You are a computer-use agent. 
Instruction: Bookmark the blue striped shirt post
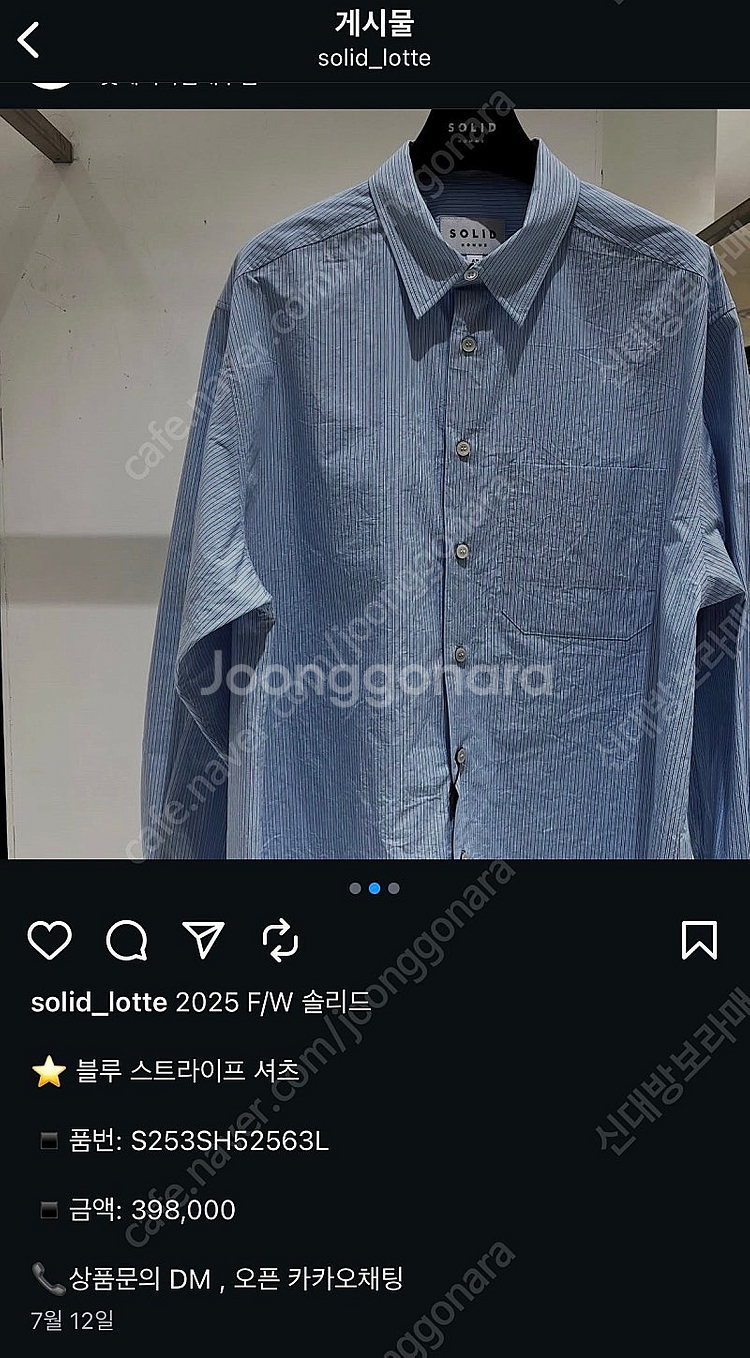click(x=699, y=940)
